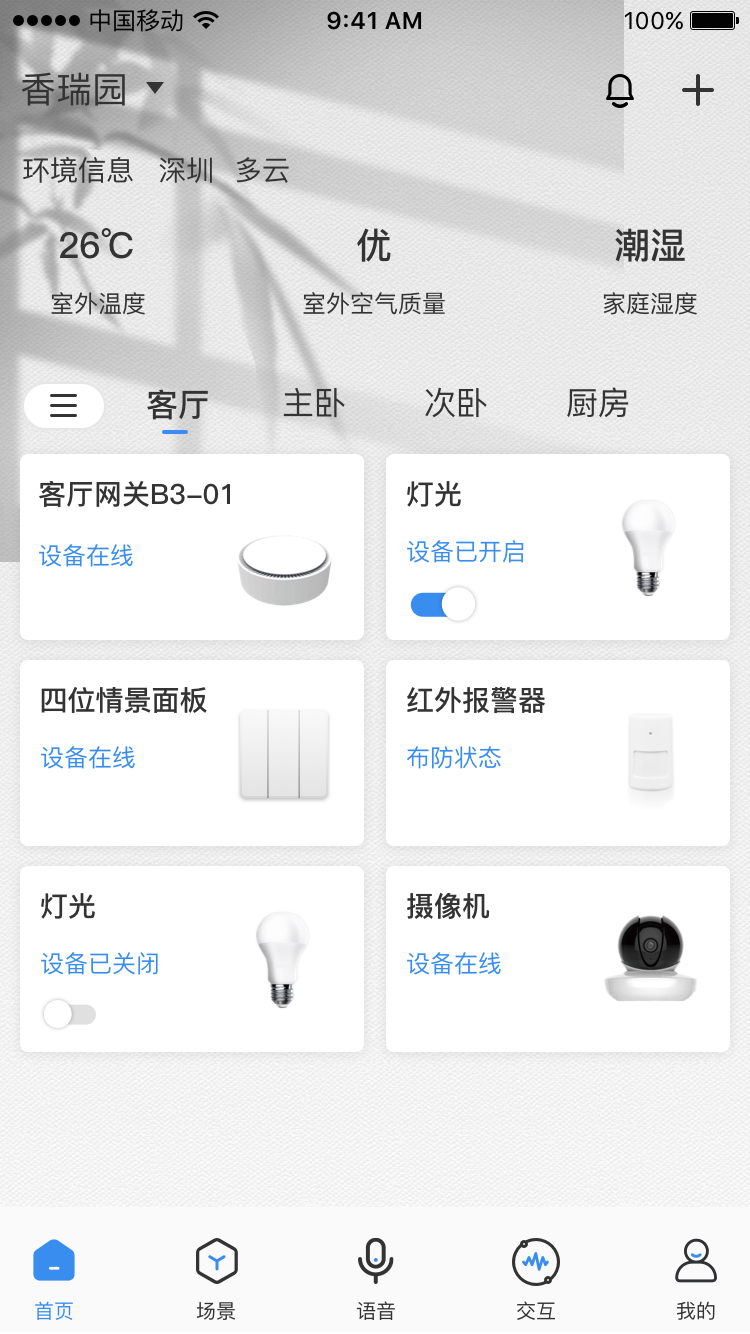Select the 场景 (Scenes) icon in bottom bar

tap(214, 1262)
